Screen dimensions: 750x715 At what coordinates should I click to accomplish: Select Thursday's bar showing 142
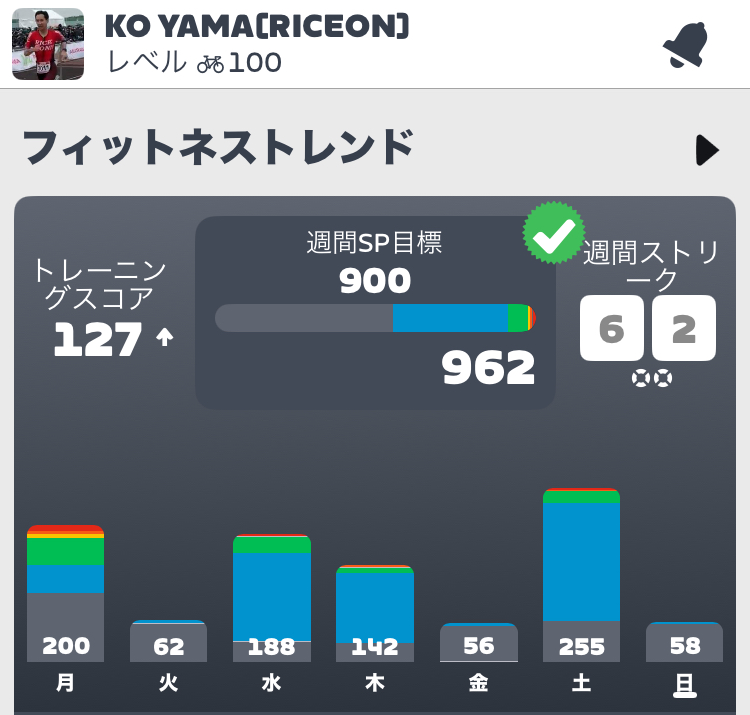pos(375,614)
